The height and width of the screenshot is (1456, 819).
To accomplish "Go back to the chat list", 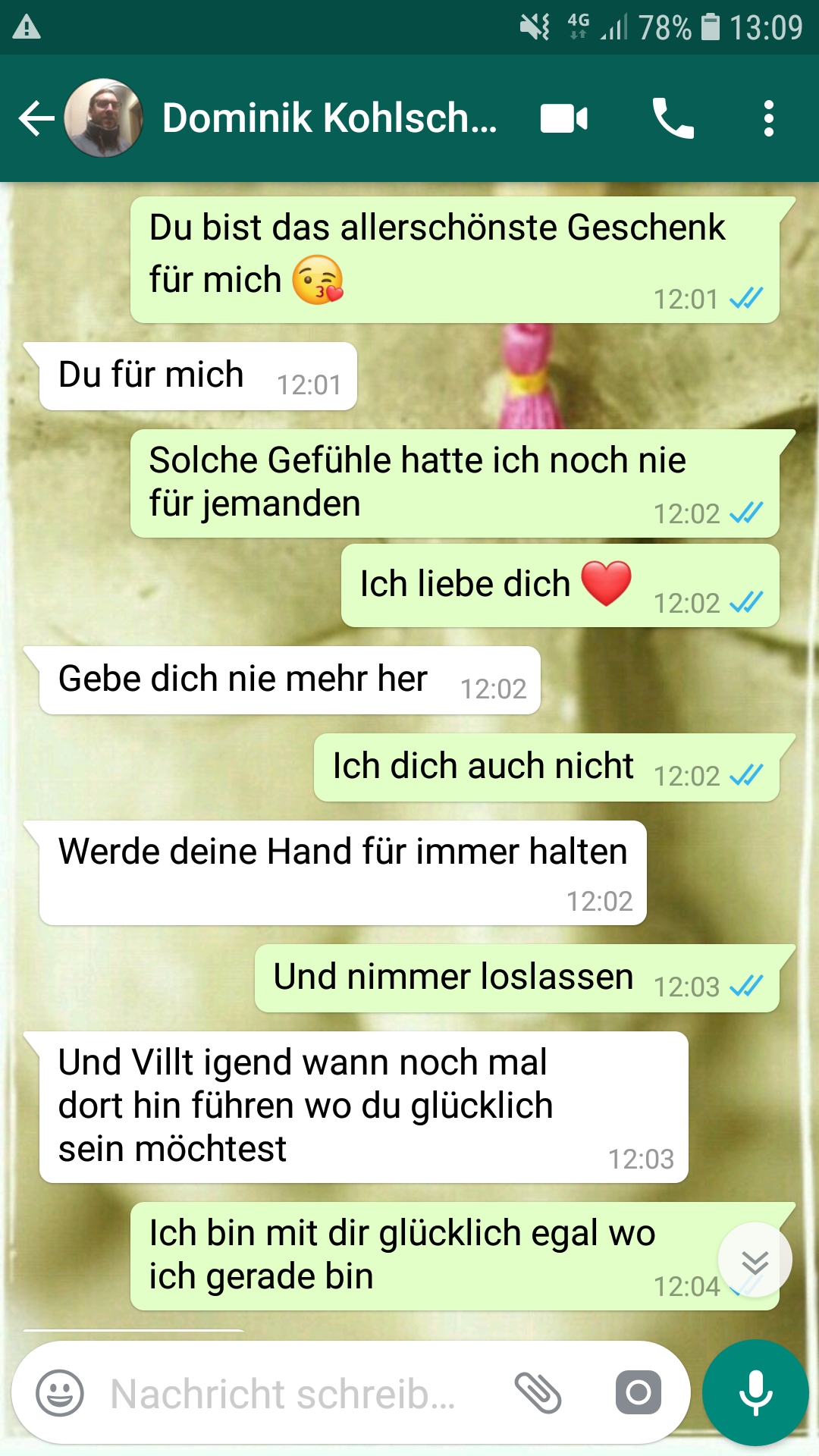I will (x=36, y=119).
